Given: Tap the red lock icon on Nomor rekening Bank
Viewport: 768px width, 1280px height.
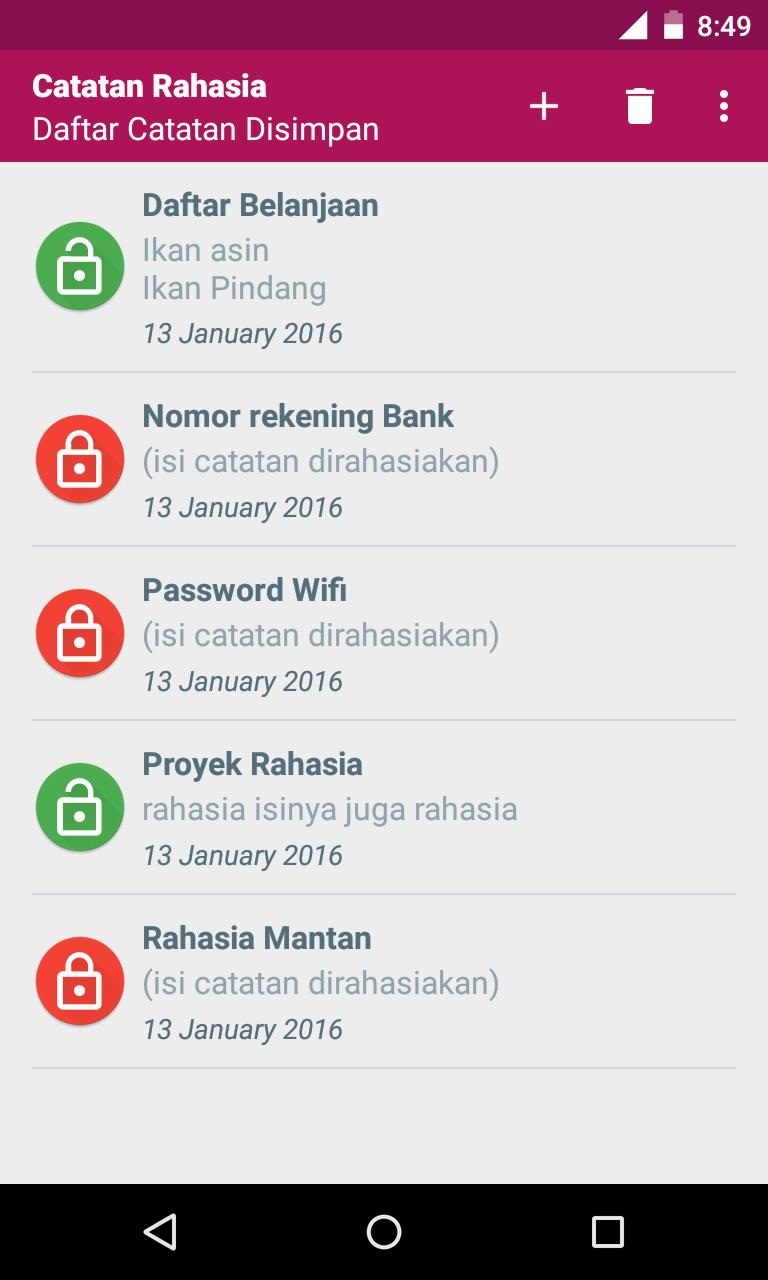Looking at the screenshot, I should tap(80, 459).
